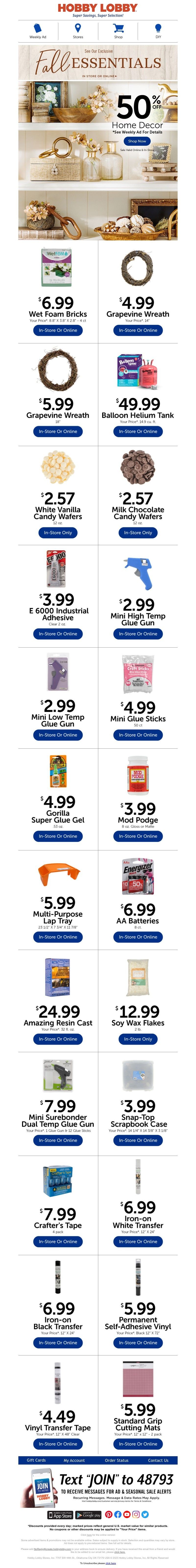
Task: Open My Account footer link
Action: (x=74, y=1460)
